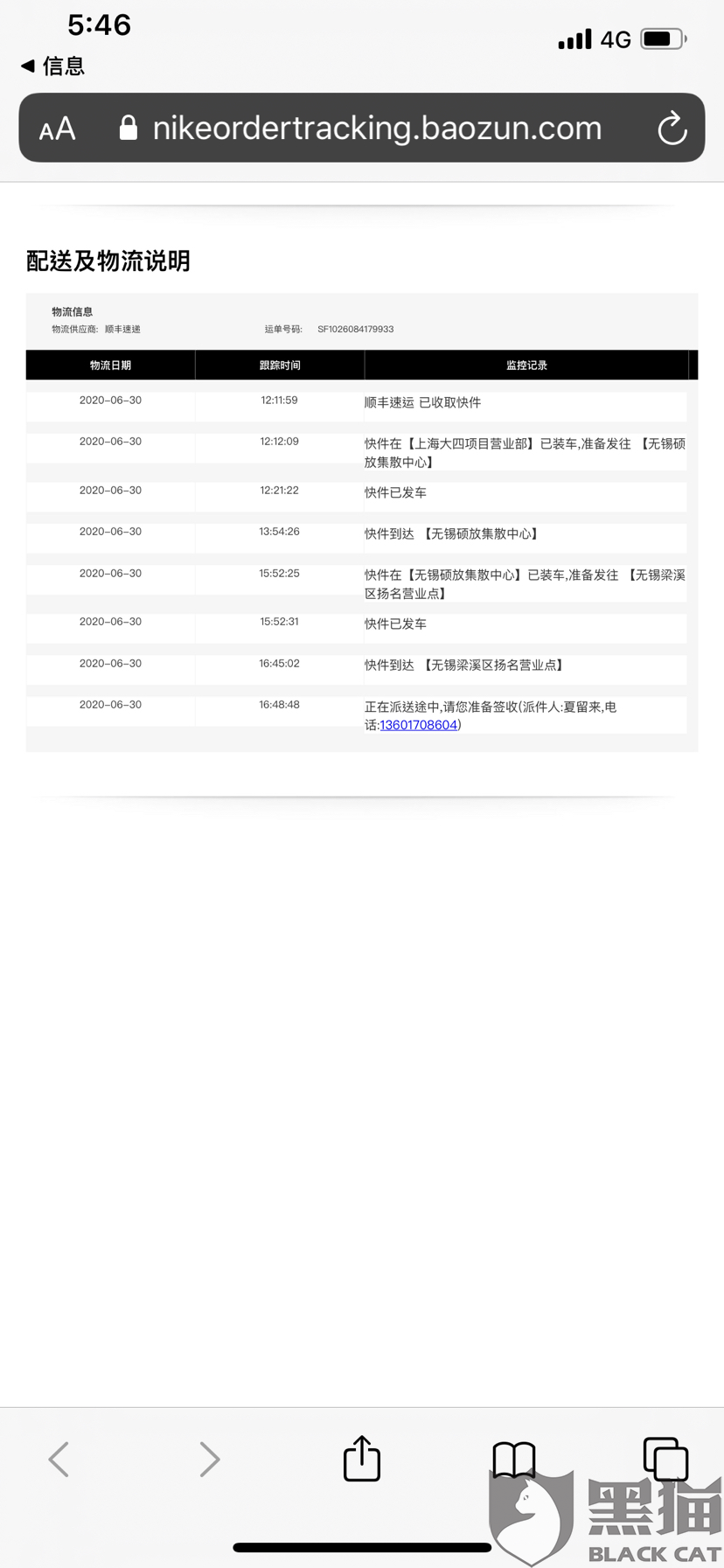
Task: Navigate back with Safari back arrow
Action: tap(58, 1458)
